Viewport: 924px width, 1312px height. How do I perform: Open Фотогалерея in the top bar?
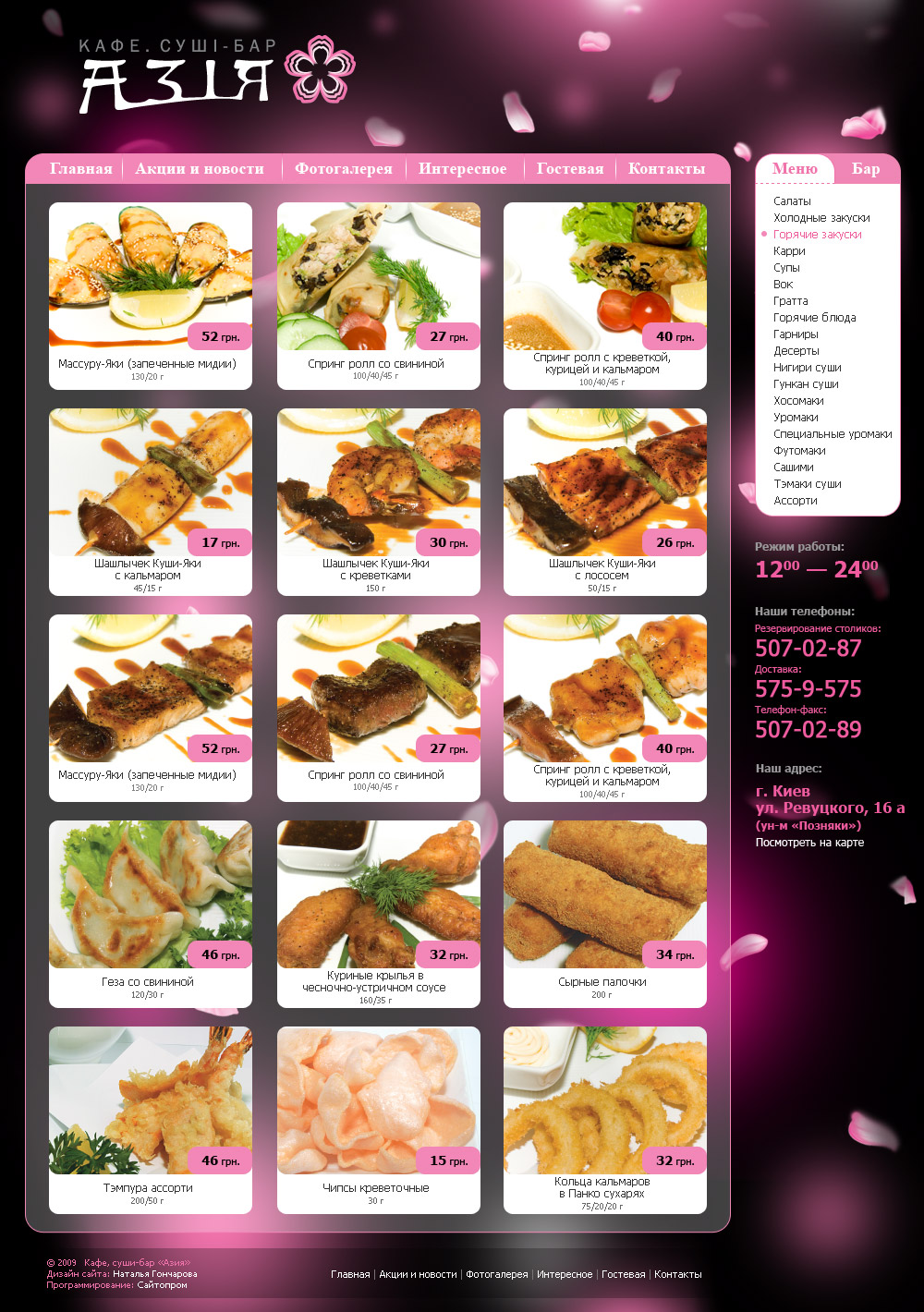pos(344,168)
